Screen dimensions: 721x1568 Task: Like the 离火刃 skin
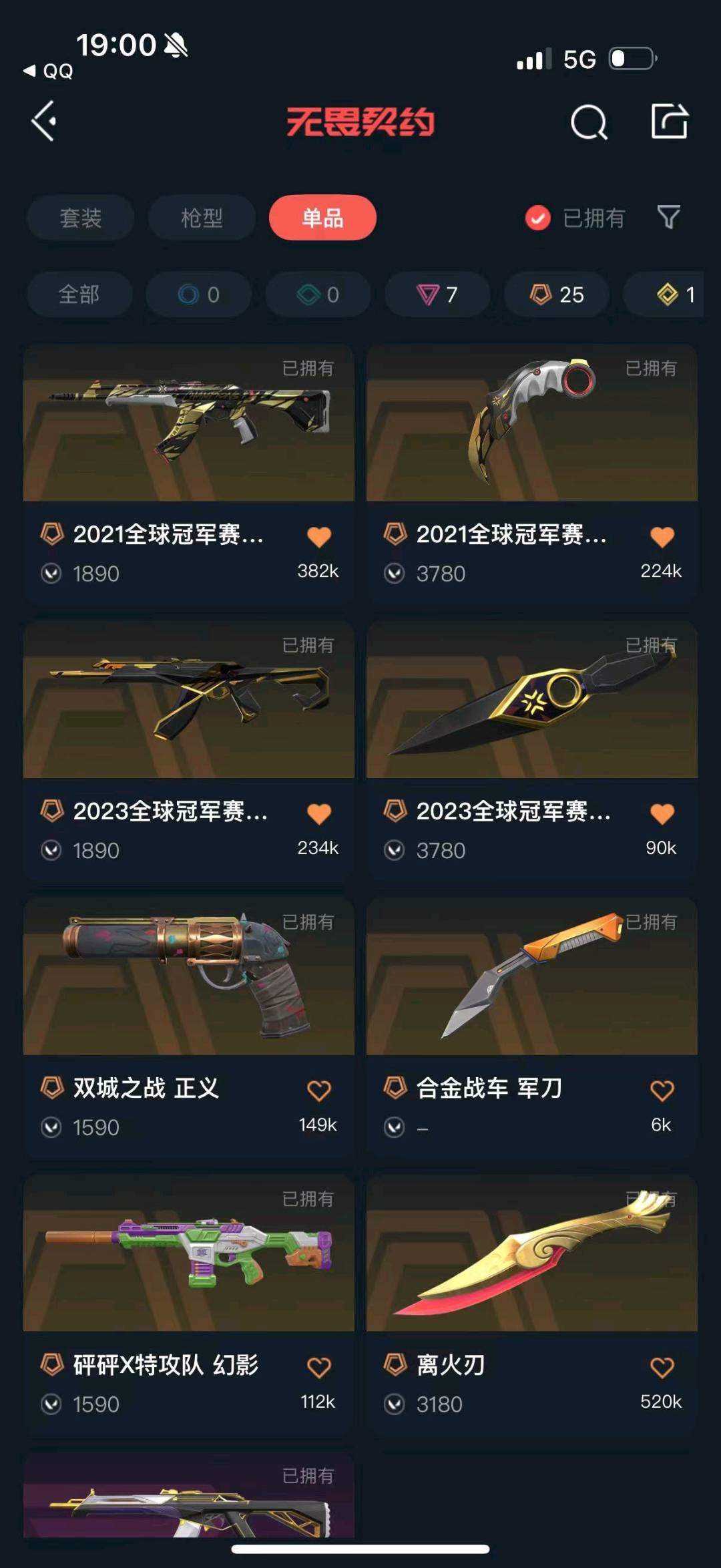(x=662, y=1367)
